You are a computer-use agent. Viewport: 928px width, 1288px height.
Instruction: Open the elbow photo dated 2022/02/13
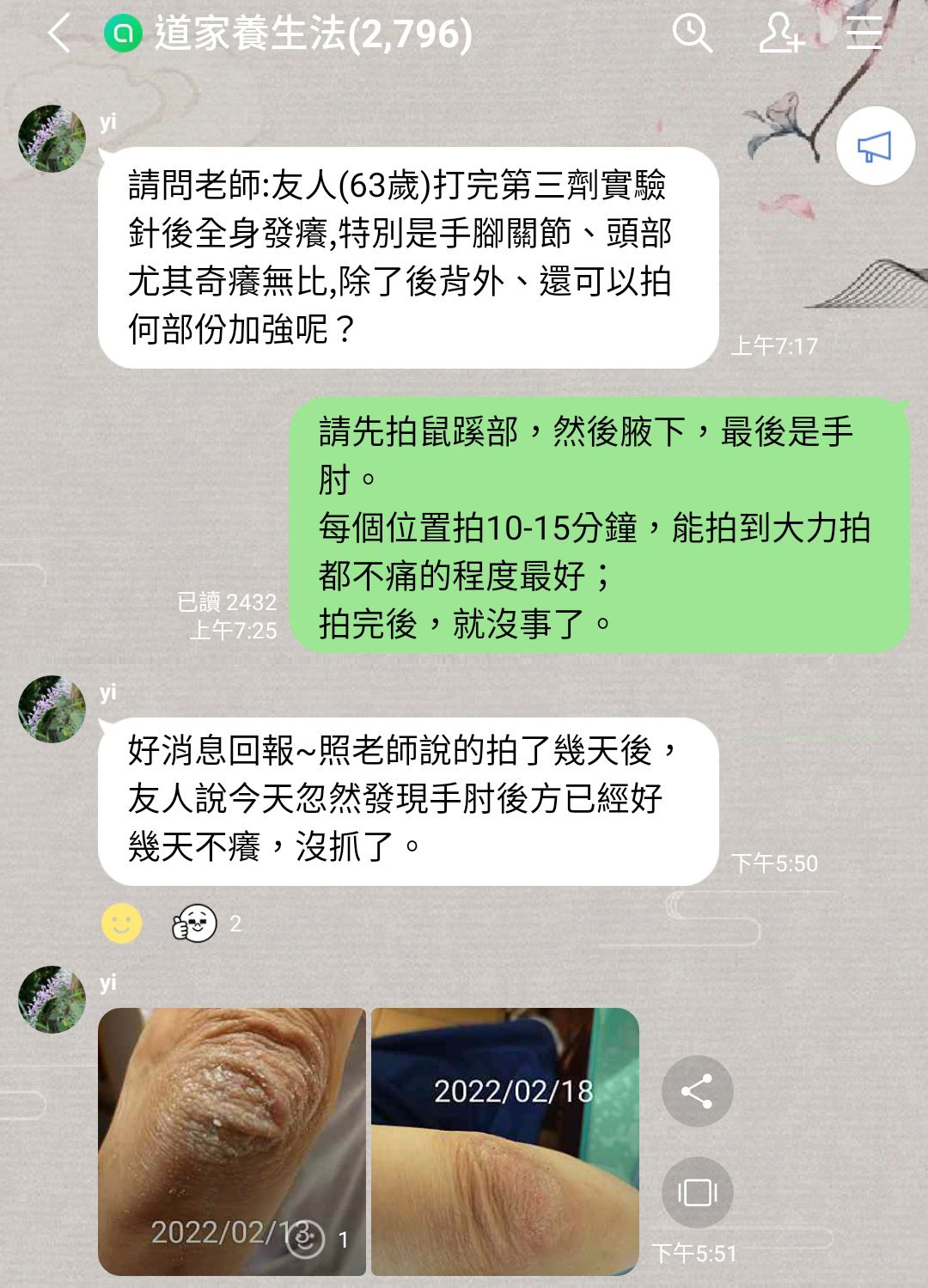(x=232, y=1141)
